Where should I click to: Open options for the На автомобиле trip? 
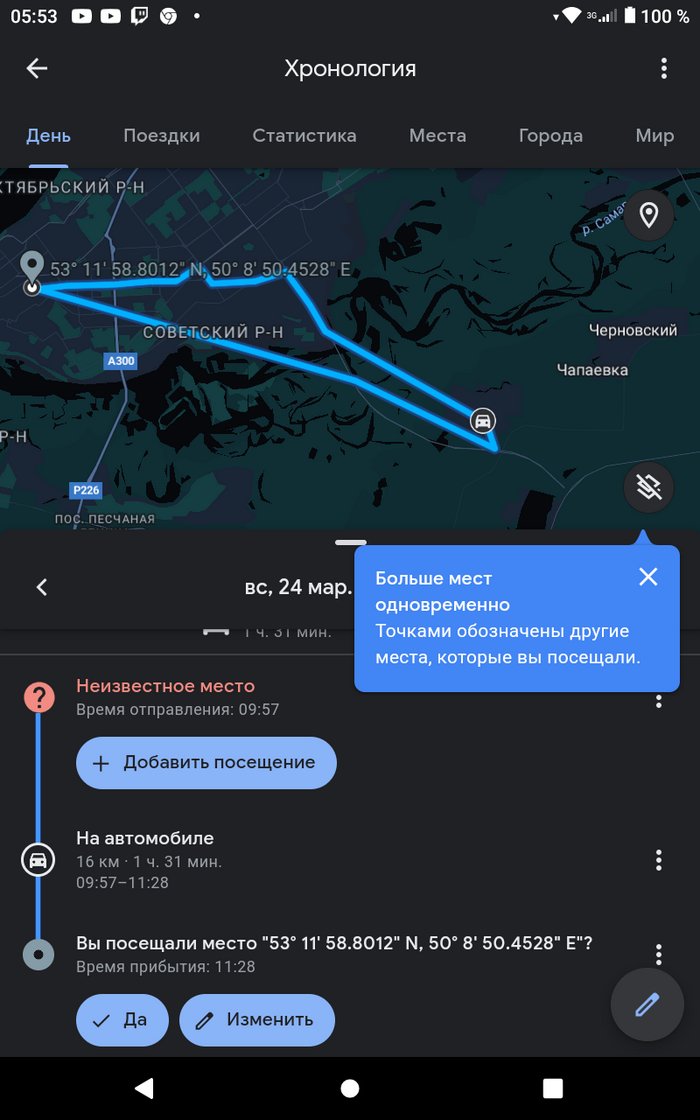(658, 860)
